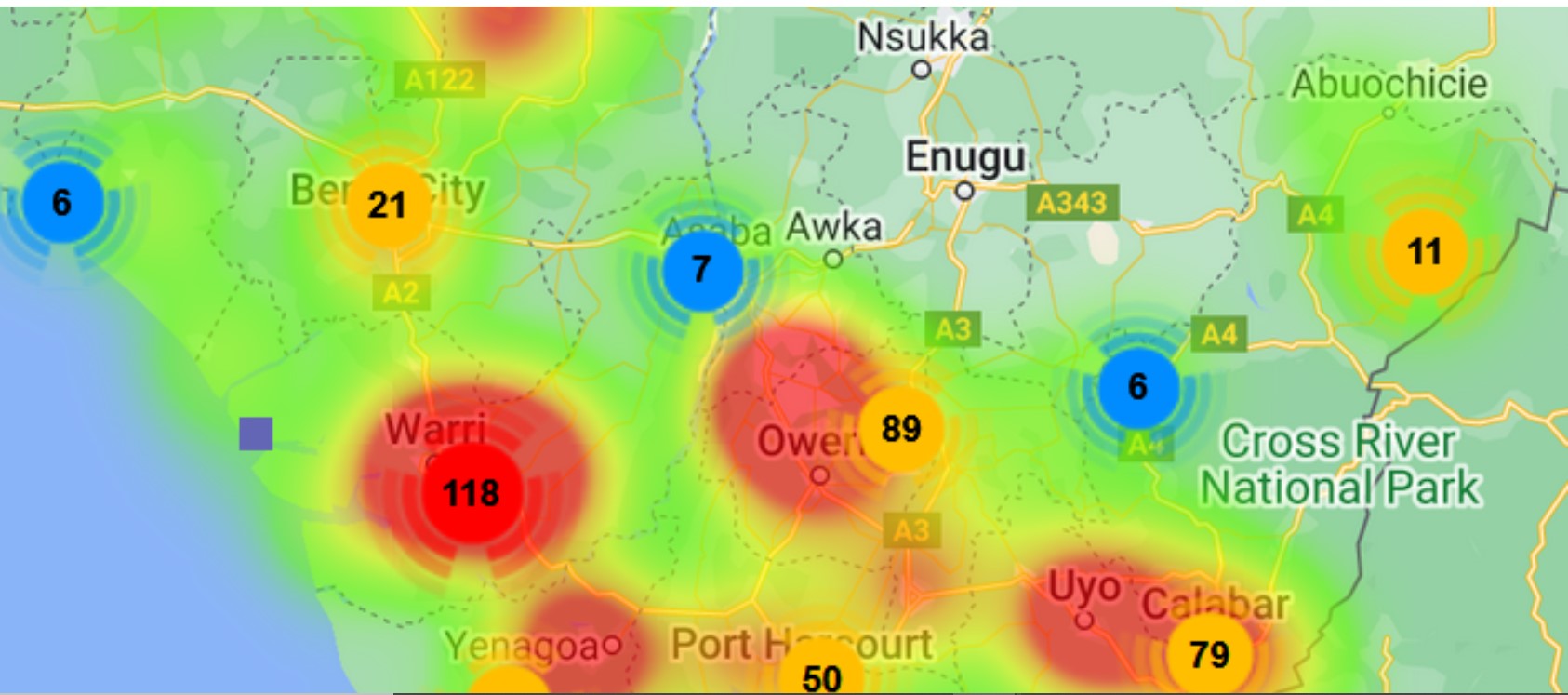Open the 50 cluster at Port Harcourt
Viewport: 1568px width, 695px height.
[x=820, y=676]
